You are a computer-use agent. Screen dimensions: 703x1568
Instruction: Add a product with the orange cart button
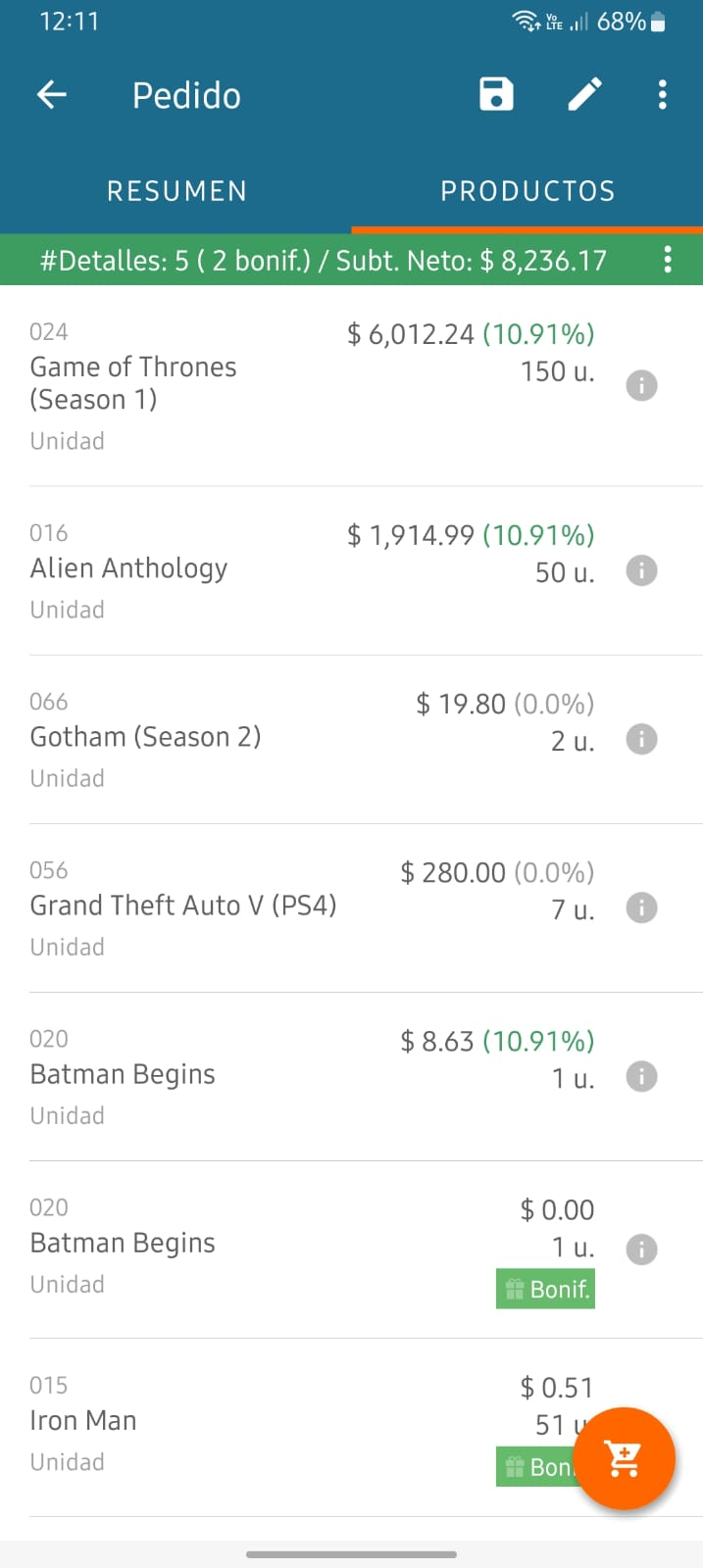[624, 1458]
